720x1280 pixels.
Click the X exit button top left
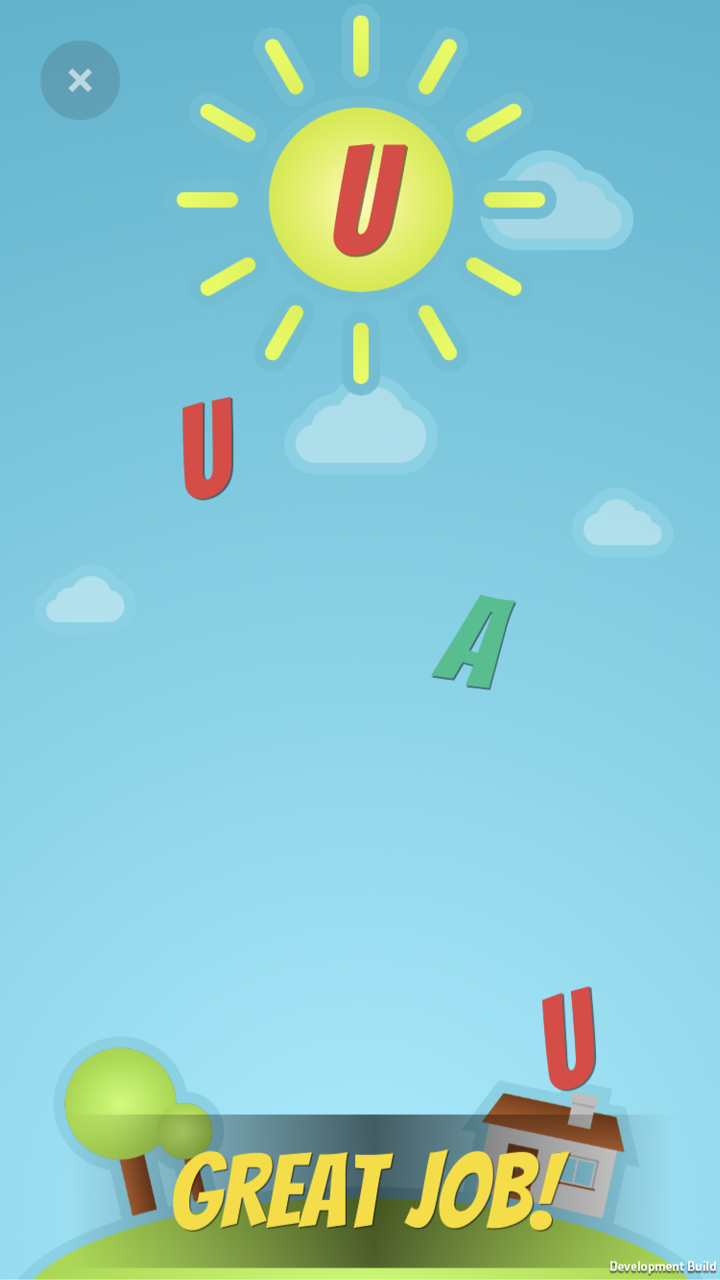tap(80, 80)
